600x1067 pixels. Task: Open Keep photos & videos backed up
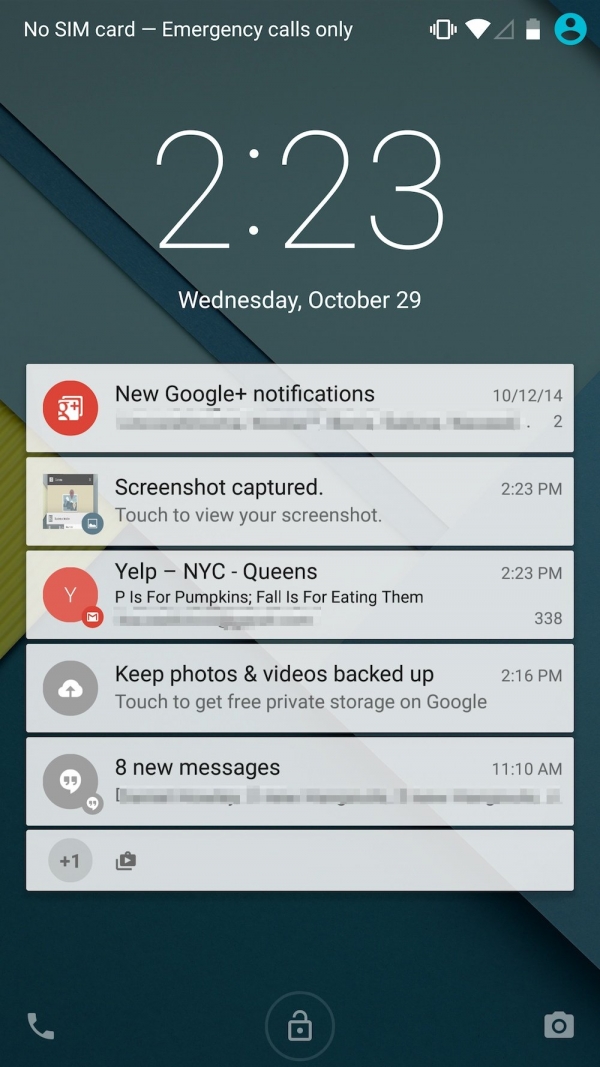click(300, 688)
